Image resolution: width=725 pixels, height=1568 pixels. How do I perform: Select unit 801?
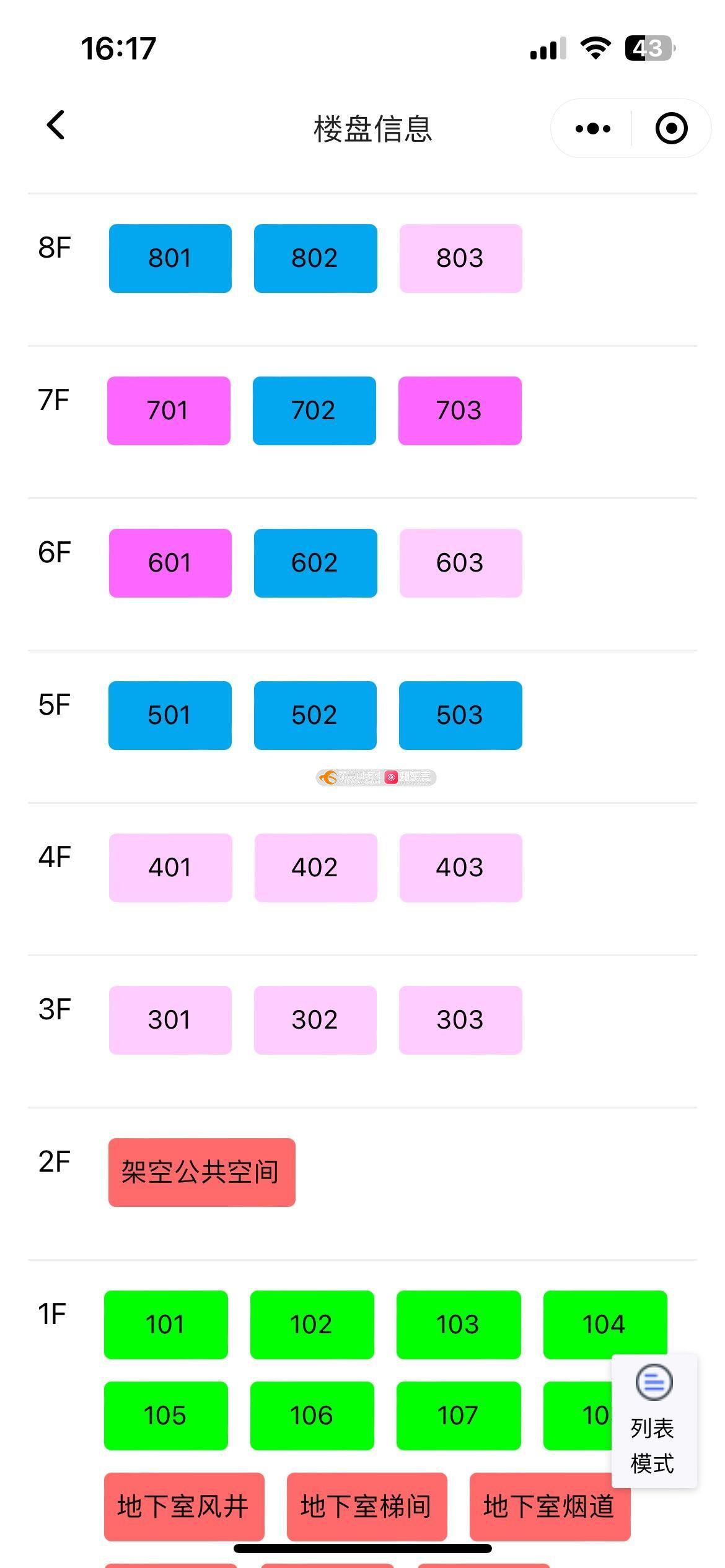170,258
